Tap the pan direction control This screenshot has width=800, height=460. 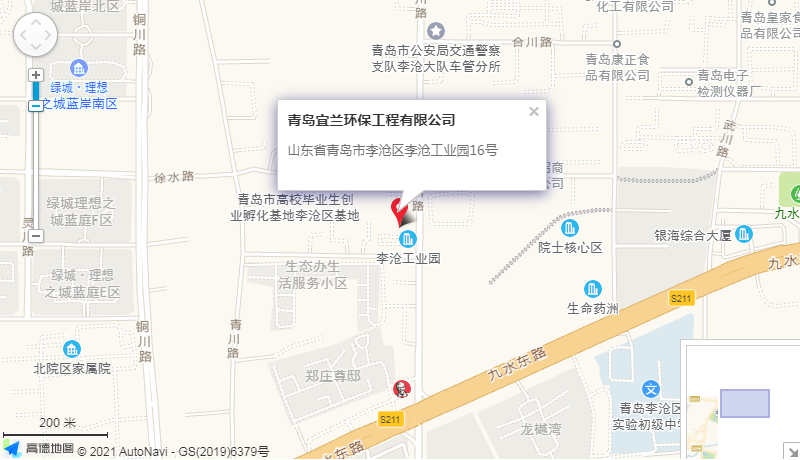(36, 38)
